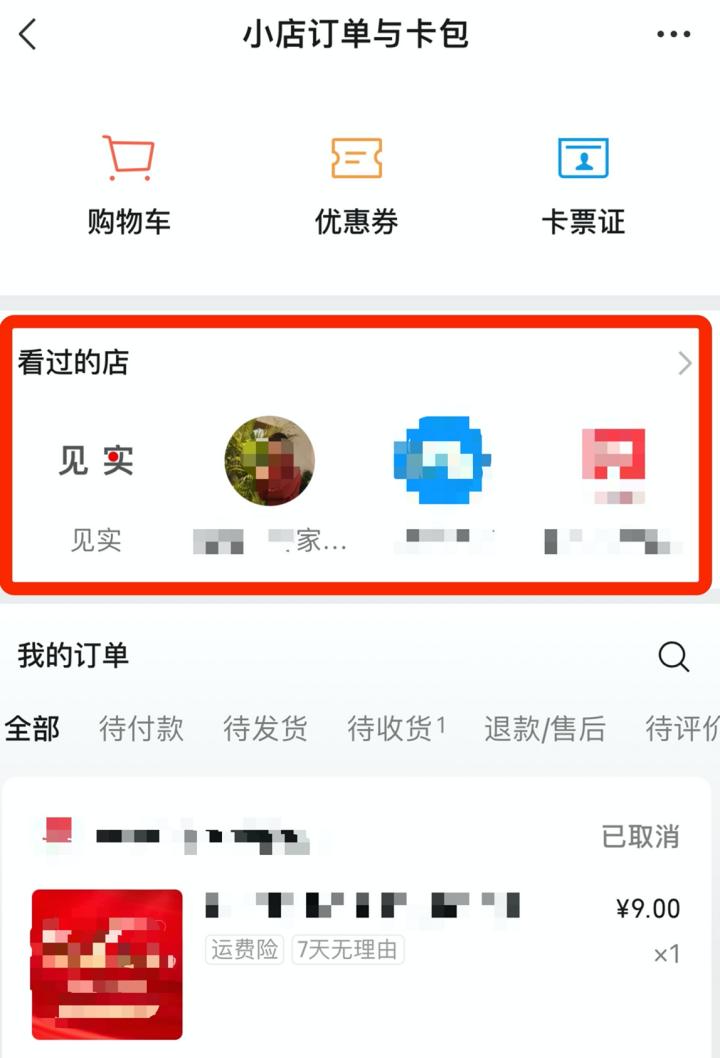Open 购物车 shopping cart

click(129, 186)
